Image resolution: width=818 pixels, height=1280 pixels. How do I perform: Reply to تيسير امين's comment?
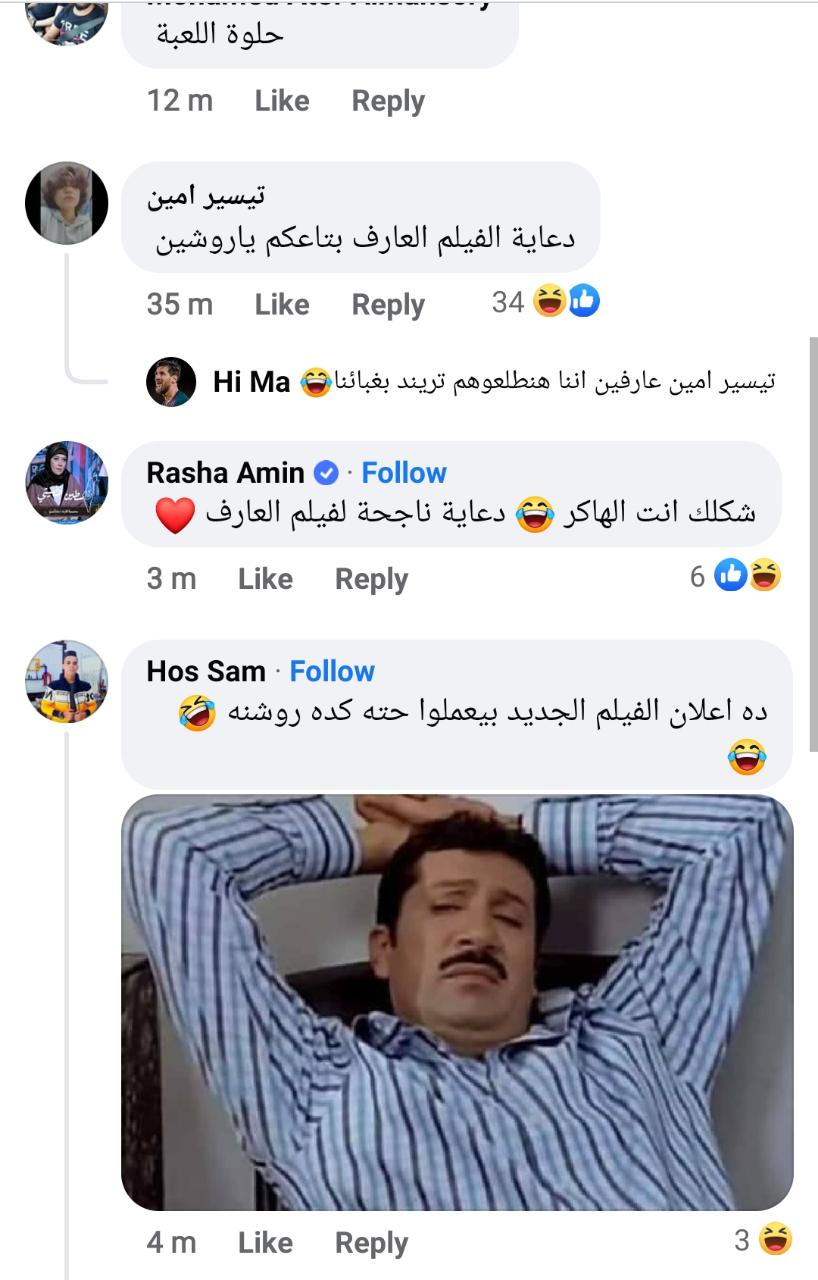pyautogui.click(x=388, y=304)
